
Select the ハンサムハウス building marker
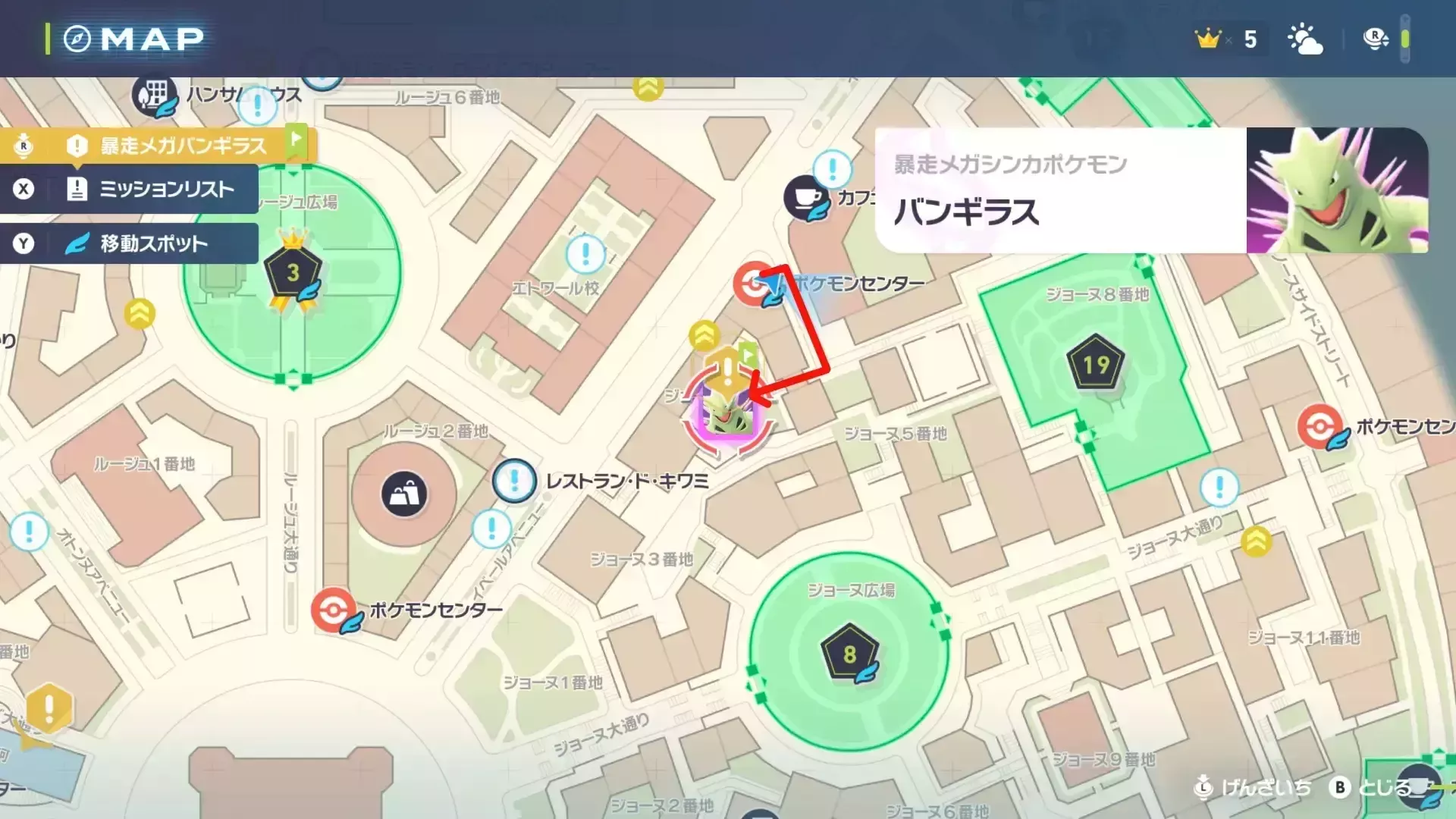tap(154, 96)
